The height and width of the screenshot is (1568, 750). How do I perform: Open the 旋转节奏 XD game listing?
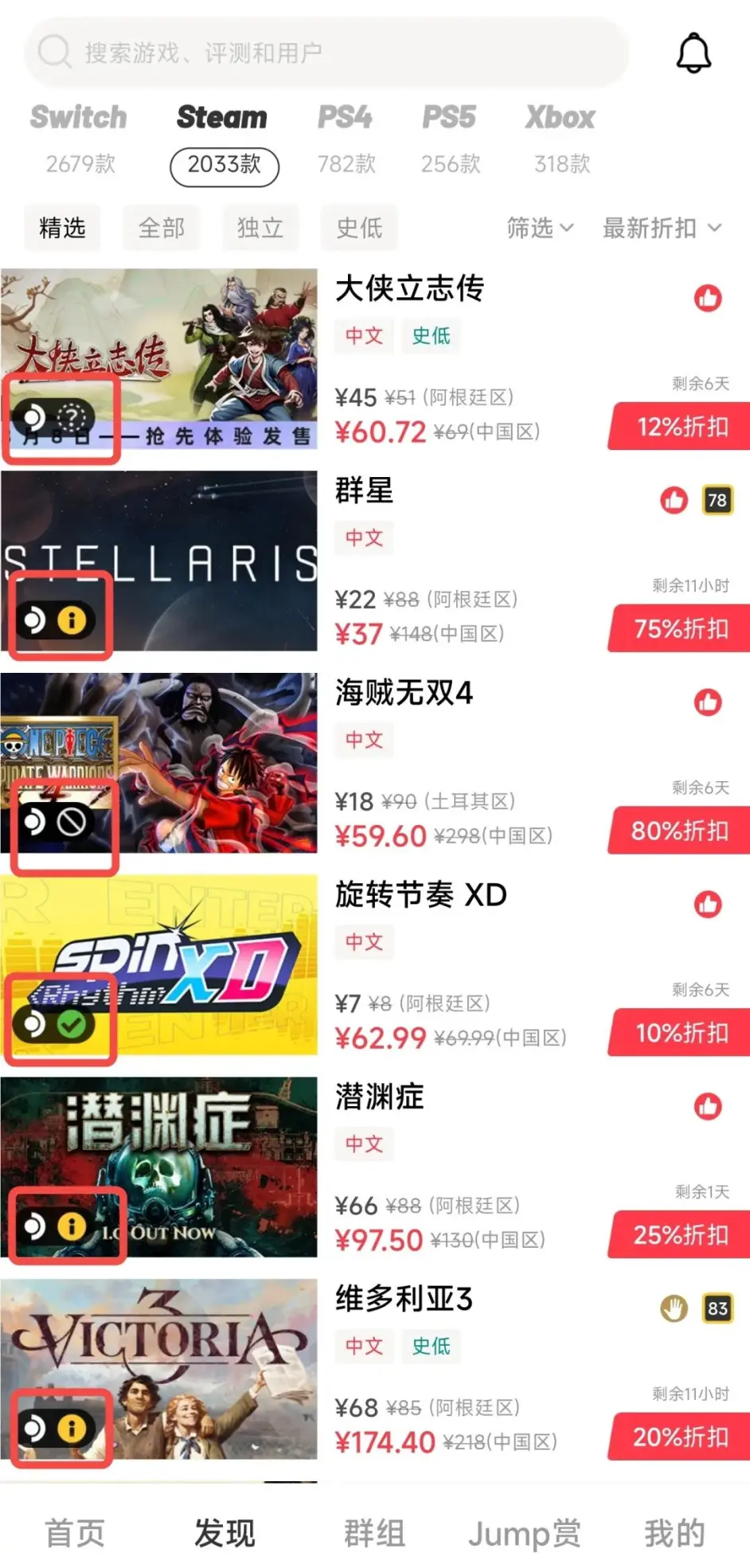coord(420,895)
